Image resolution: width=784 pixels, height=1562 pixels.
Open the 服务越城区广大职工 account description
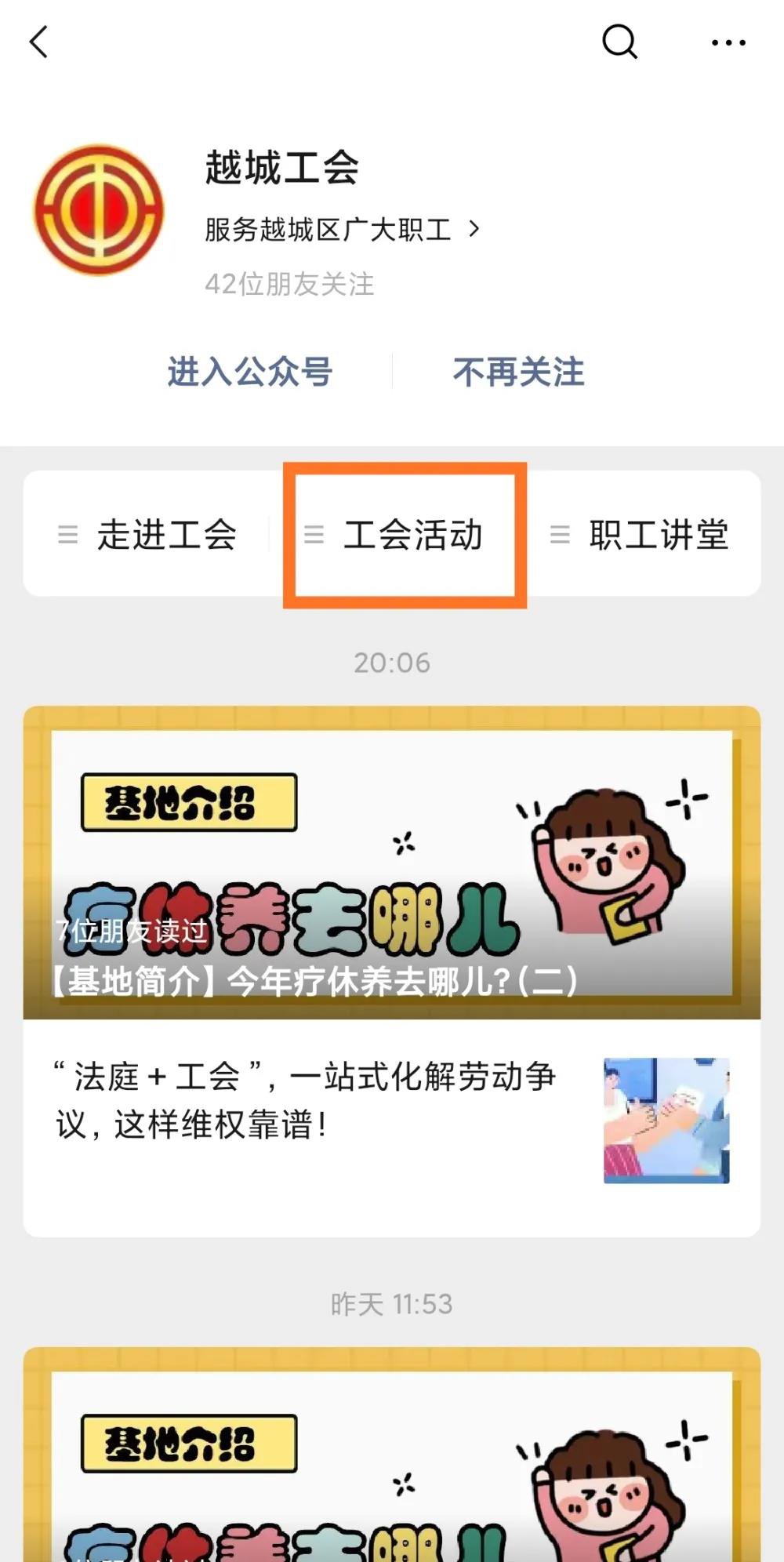(341, 230)
